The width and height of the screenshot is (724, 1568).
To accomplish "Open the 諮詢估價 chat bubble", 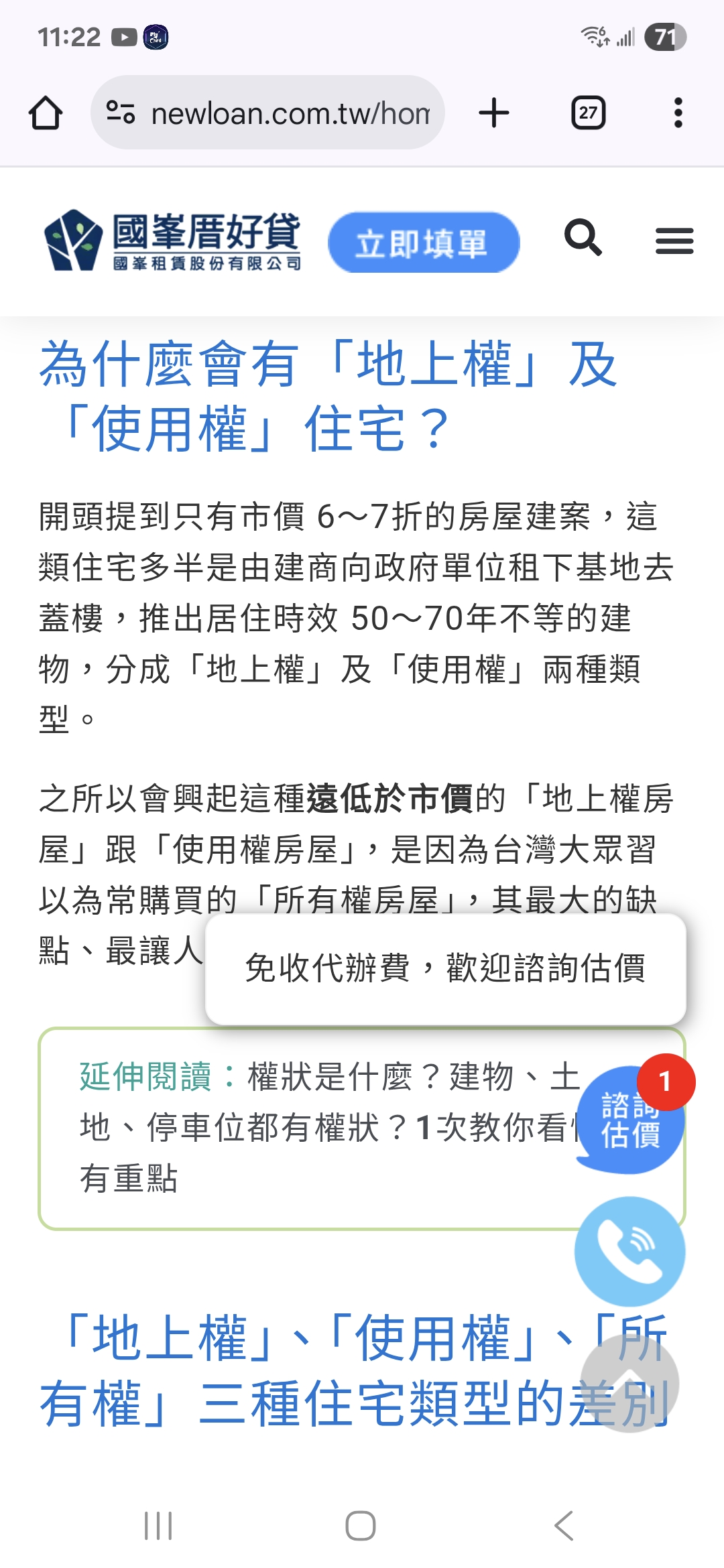I will pyautogui.click(x=630, y=1118).
